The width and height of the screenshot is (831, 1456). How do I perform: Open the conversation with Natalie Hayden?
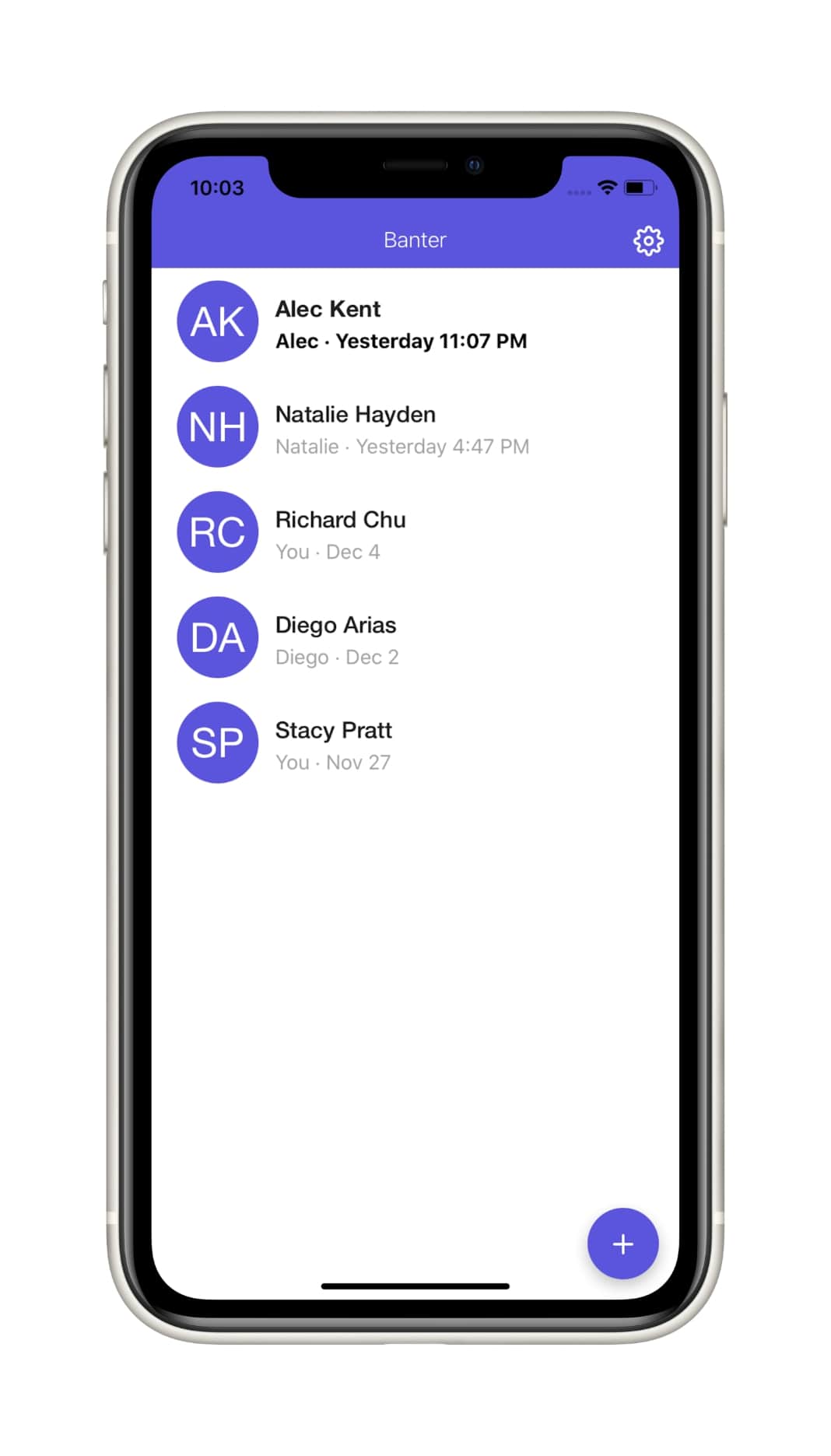[x=401, y=429]
